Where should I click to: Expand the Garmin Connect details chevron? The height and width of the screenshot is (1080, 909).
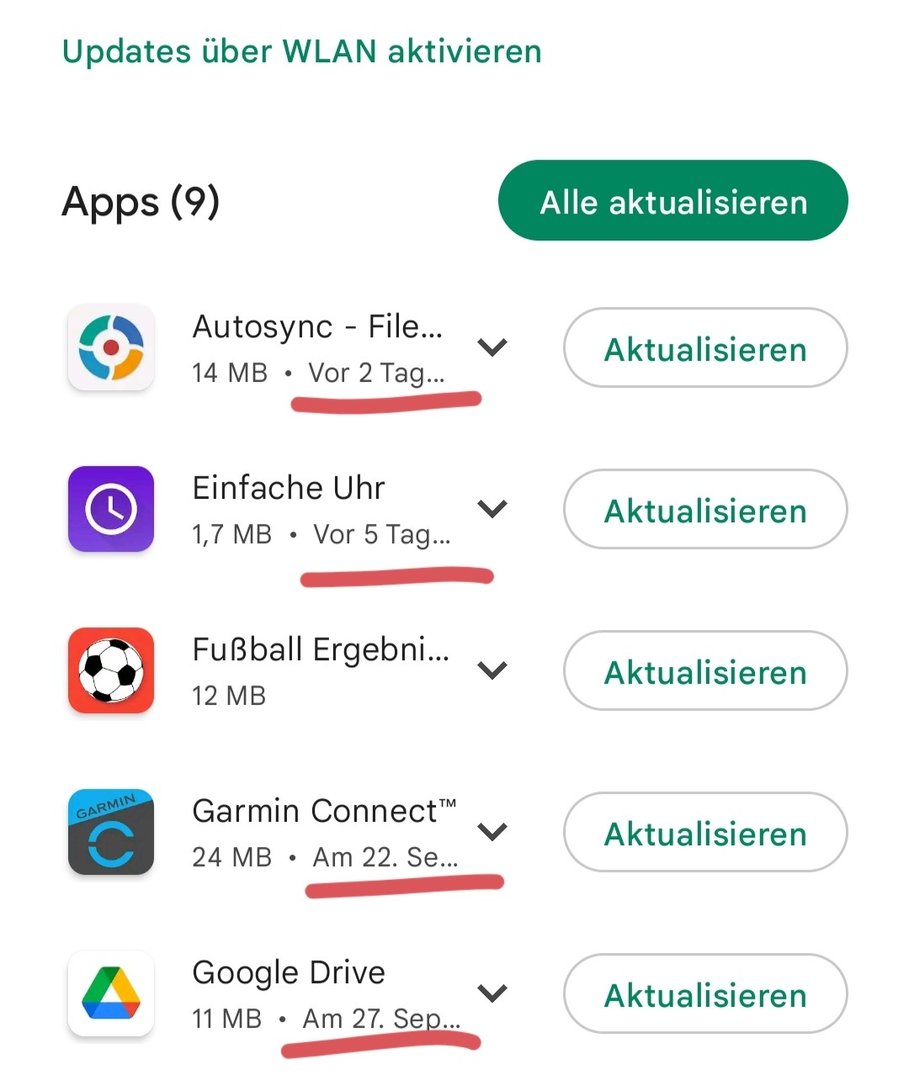[x=492, y=831]
